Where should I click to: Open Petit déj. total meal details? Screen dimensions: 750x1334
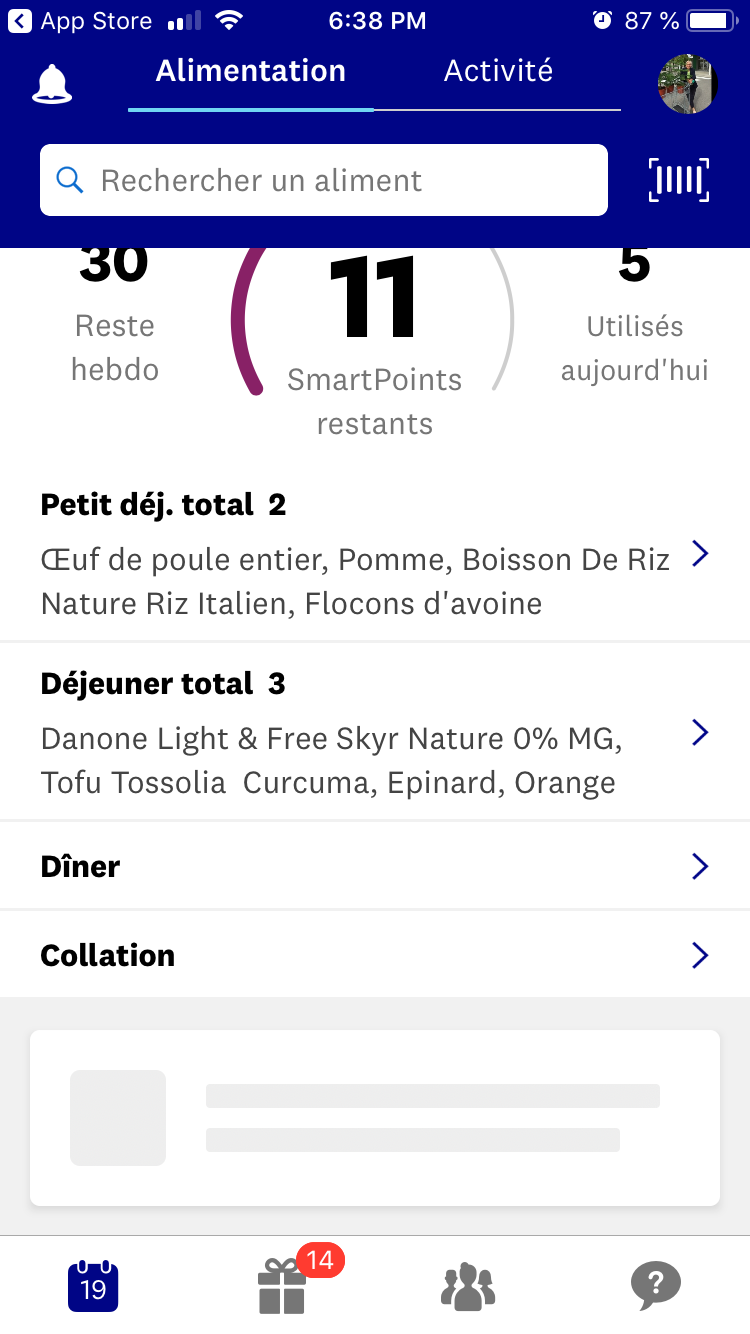374,554
